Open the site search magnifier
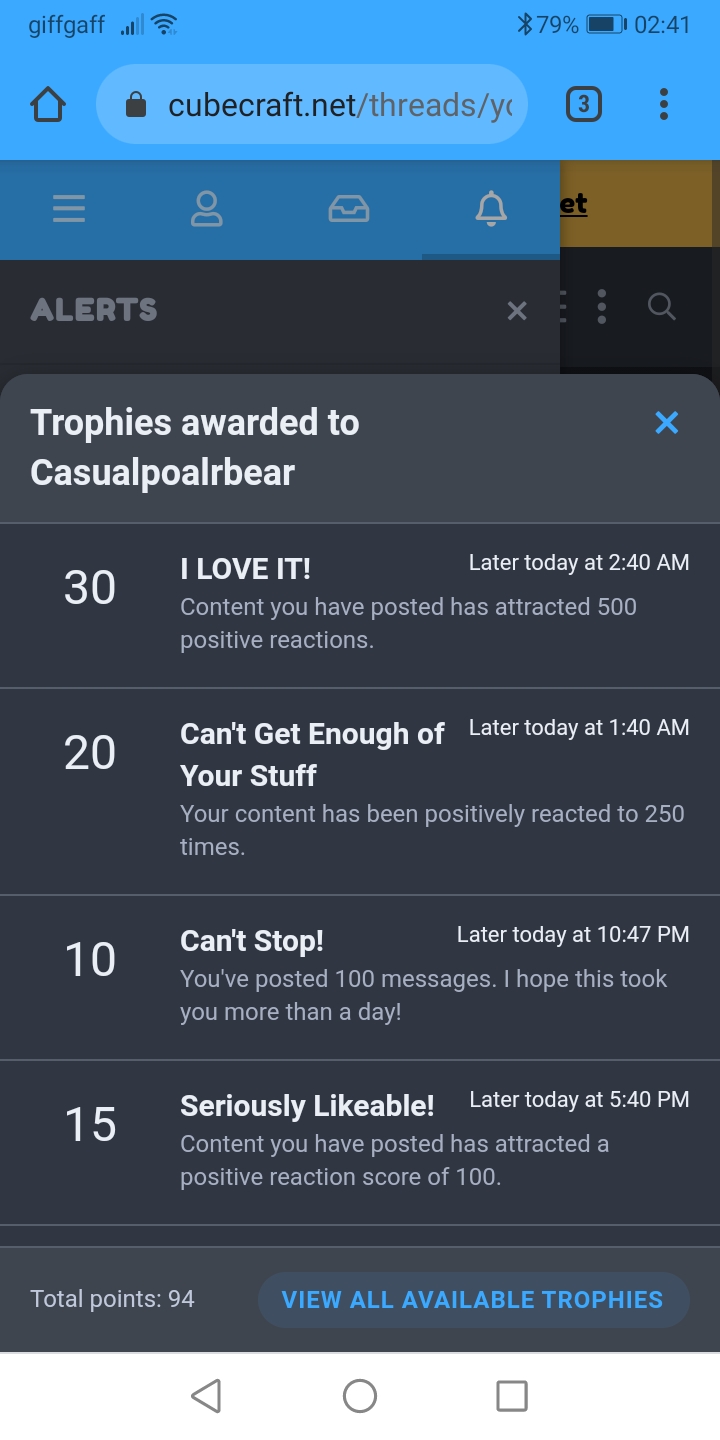The height and width of the screenshot is (1440, 720). pyautogui.click(x=662, y=306)
